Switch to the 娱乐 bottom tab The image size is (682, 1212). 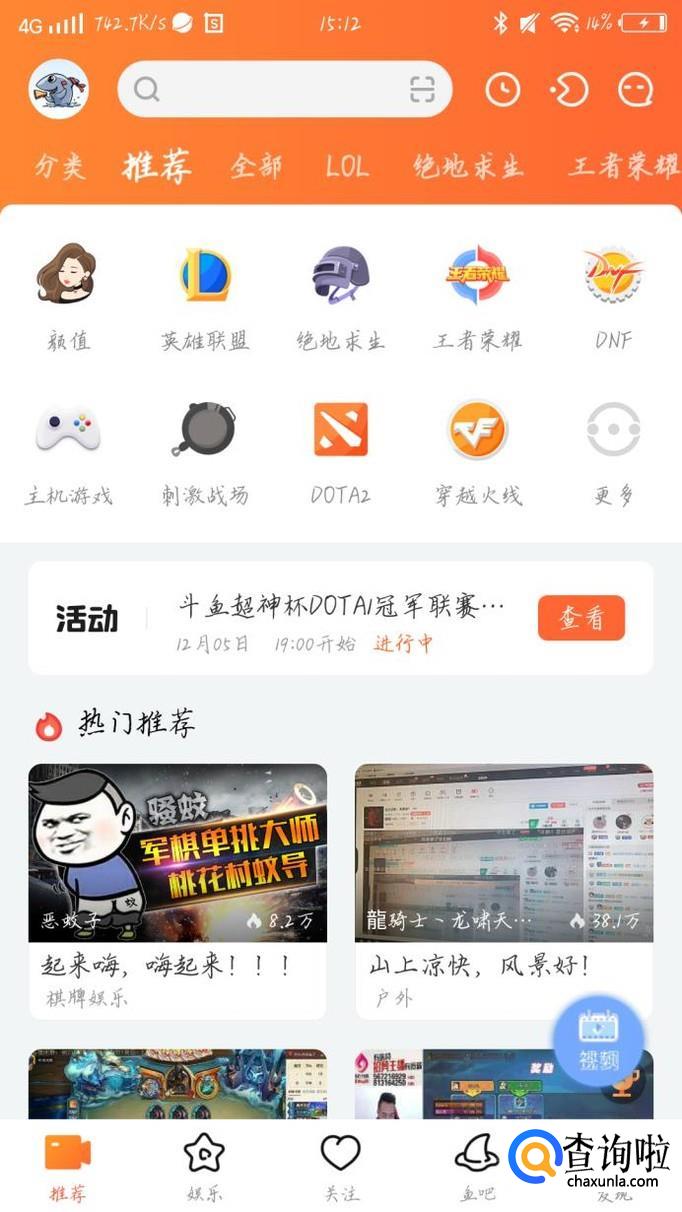click(x=205, y=1166)
